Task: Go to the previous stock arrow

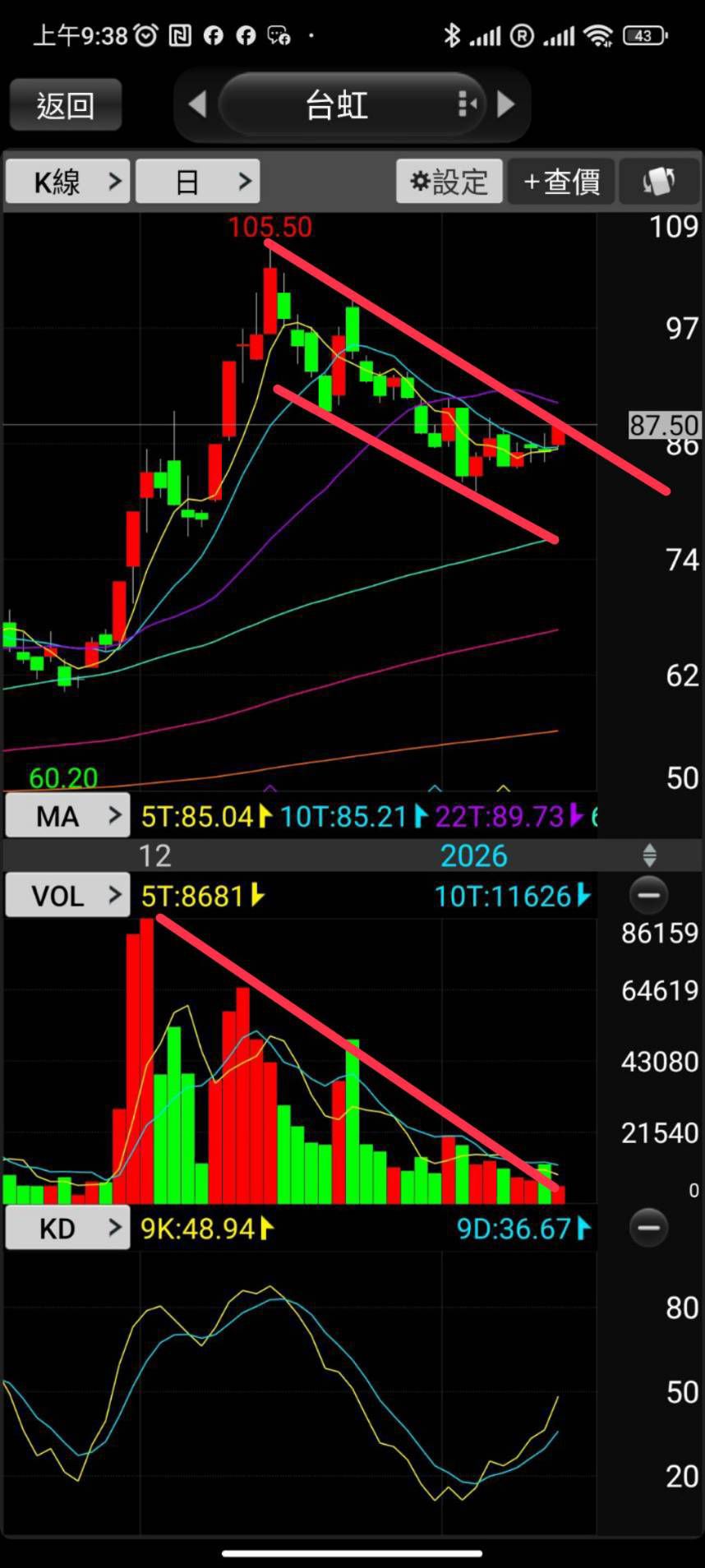Action: [197, 104]
